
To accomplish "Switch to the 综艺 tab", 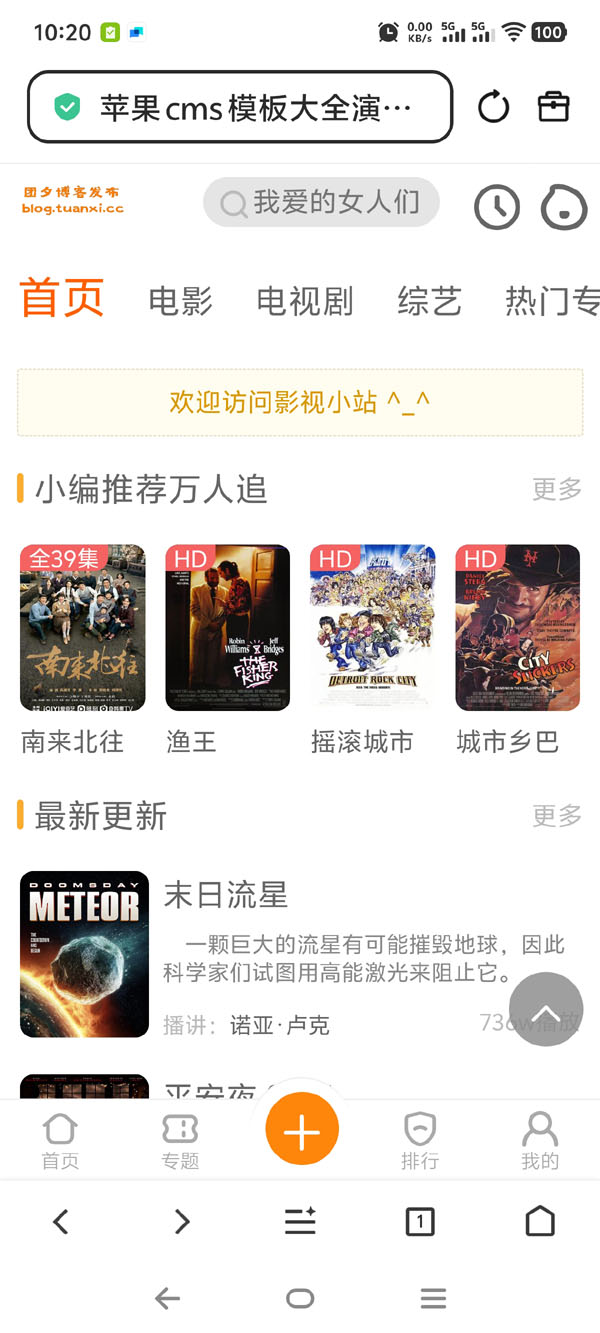I will (x=429, y=301).
